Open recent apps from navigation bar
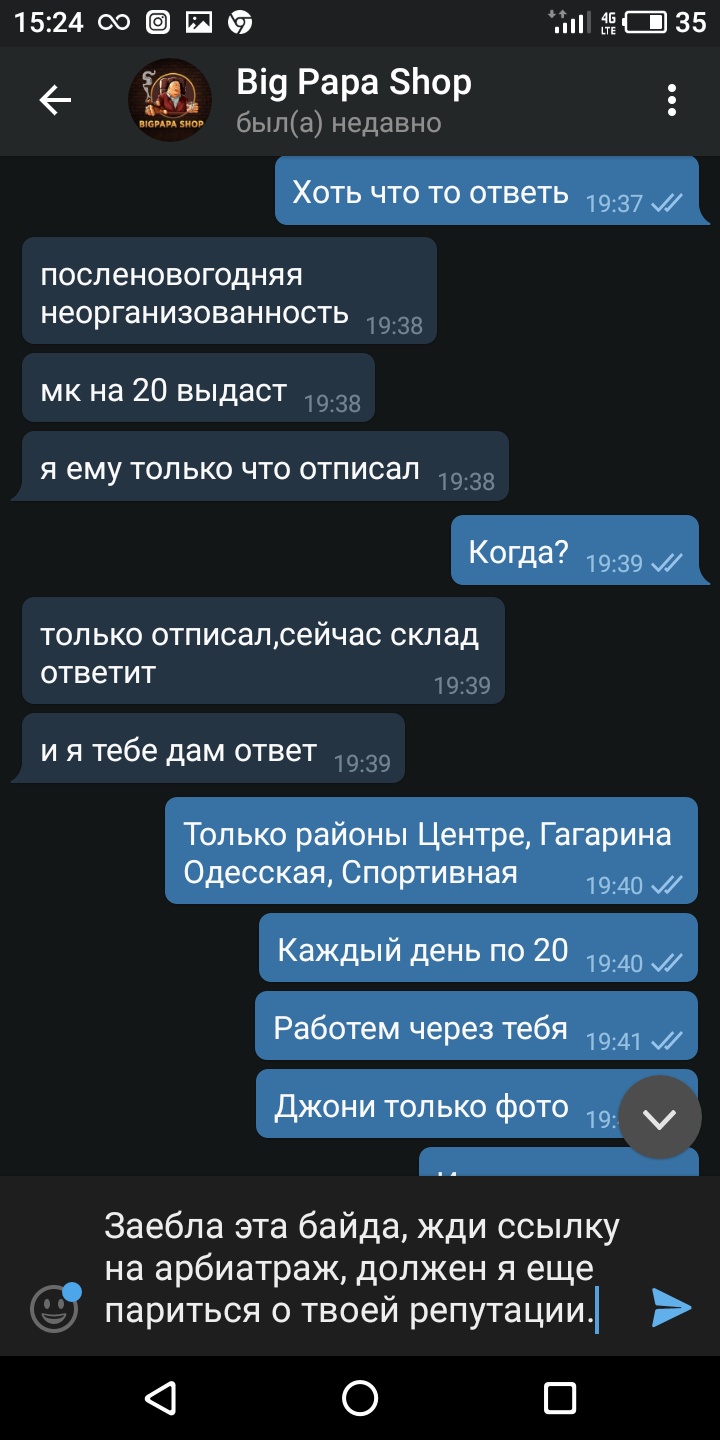The height and width of the screenshot is (1440, 720). click(560, 1397)
